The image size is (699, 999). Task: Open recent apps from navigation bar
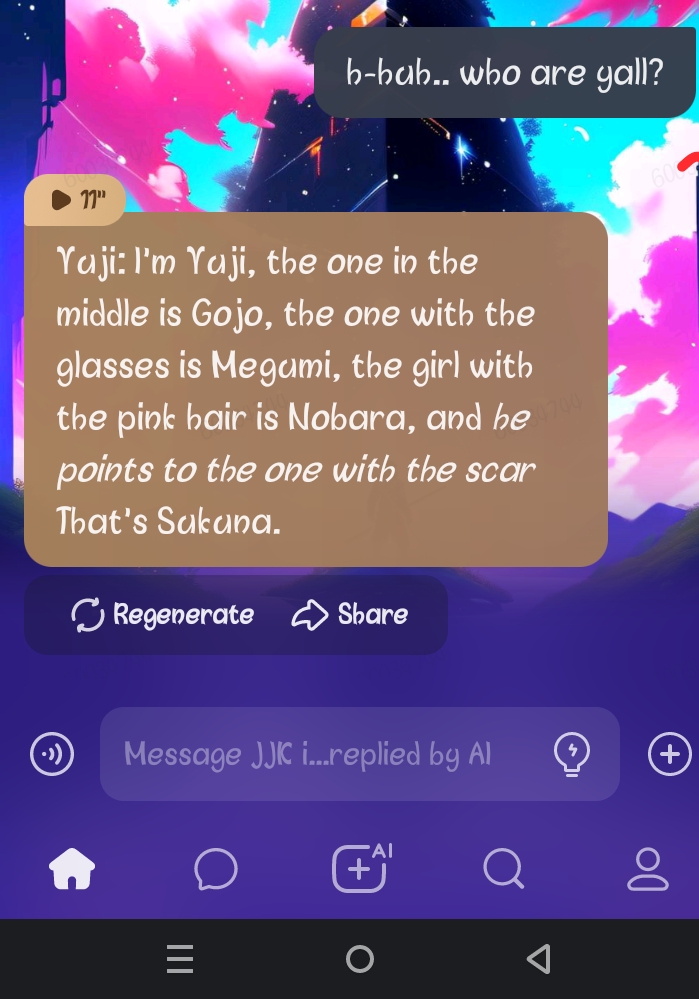click(179, 960)
